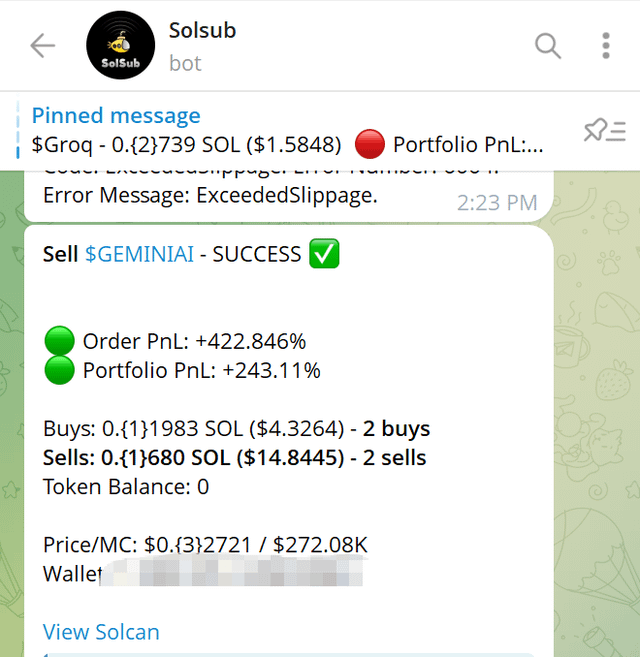Open the $GEMINIAI token link
Image resolution: width=640 pixels, height=657 pixels.
[x=139, y=255]
